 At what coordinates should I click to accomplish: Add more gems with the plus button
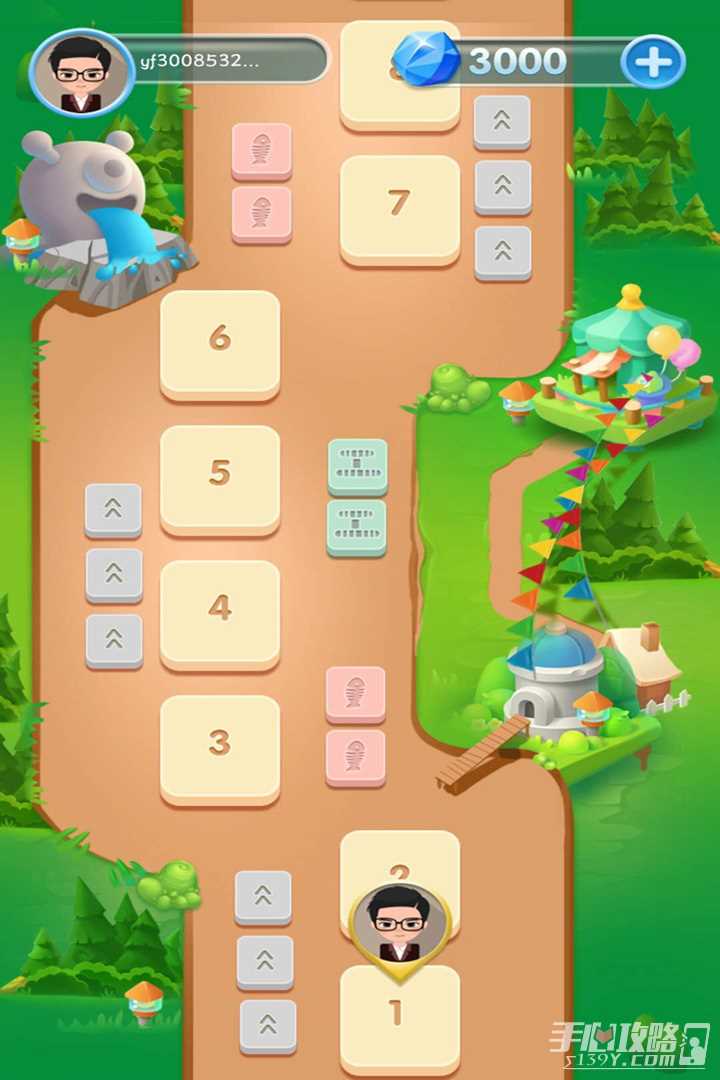tap(653, 63)
